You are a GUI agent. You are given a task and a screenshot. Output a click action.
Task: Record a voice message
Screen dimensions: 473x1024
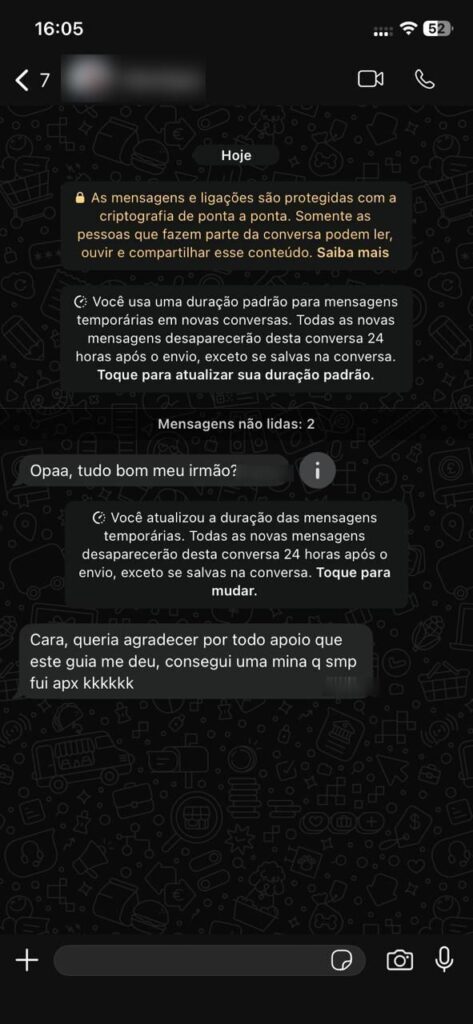[x=444, y=959]
